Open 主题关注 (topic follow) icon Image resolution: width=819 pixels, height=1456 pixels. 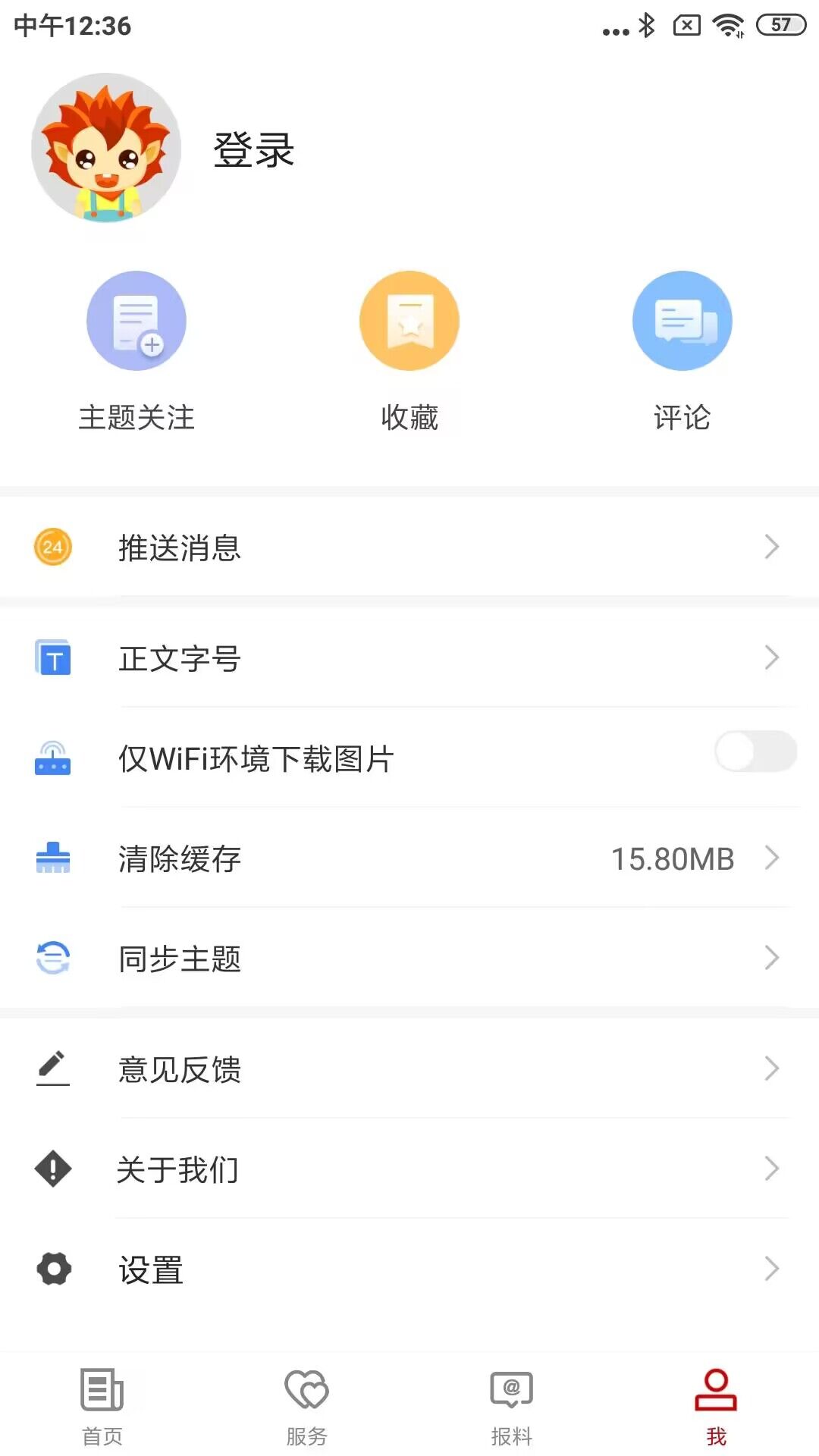136,320
